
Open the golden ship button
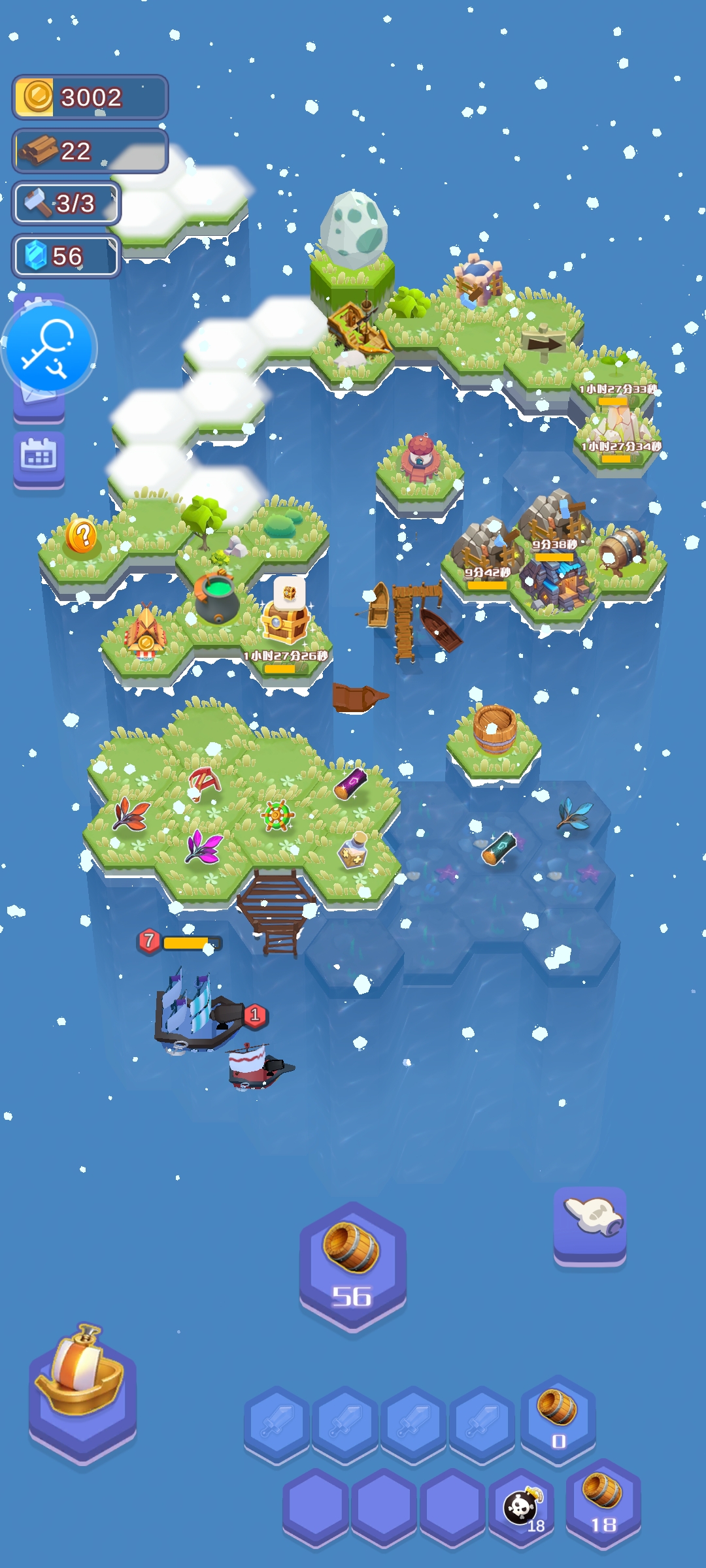(x=82, y=1393)
